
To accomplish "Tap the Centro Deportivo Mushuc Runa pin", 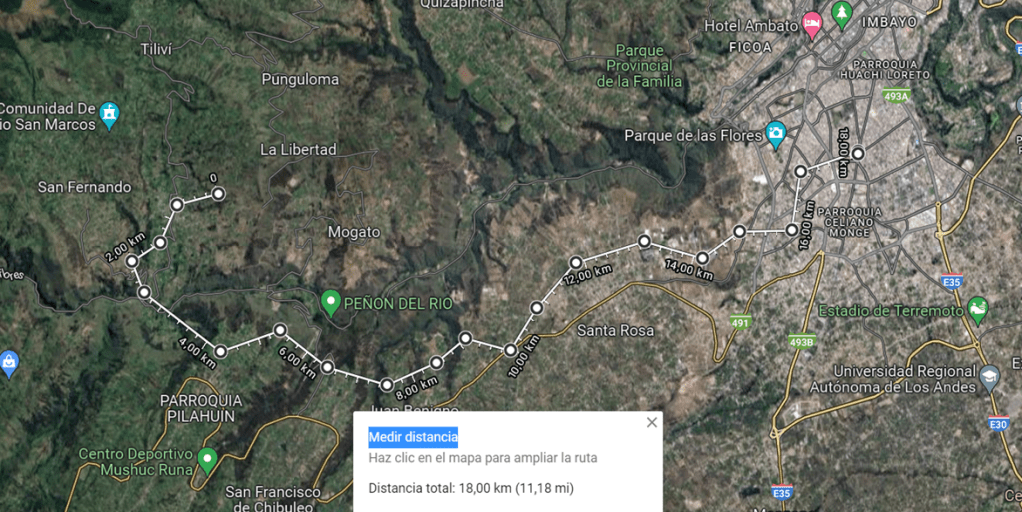I will click(x=207, y=459).
